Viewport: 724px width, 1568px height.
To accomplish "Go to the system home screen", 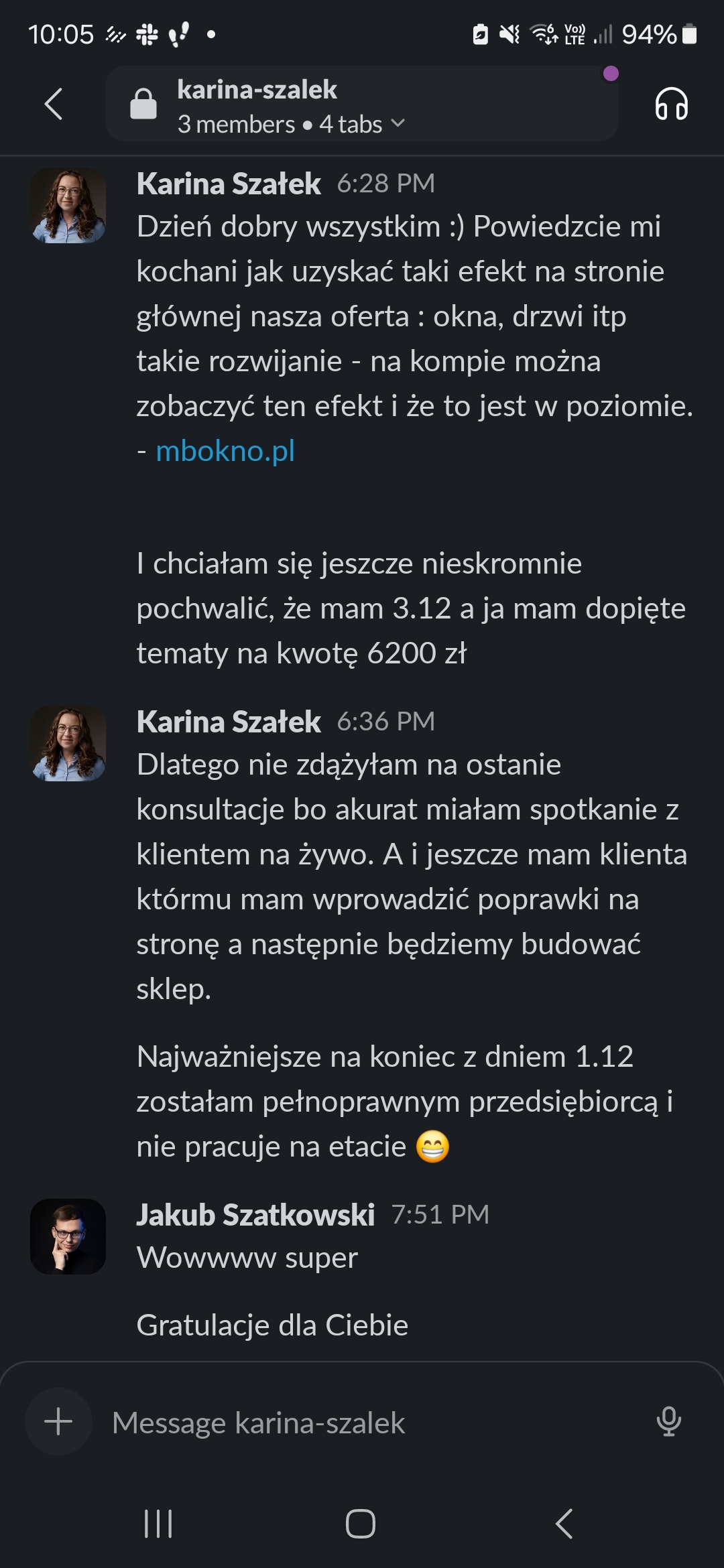I will tap(361, 1523).
